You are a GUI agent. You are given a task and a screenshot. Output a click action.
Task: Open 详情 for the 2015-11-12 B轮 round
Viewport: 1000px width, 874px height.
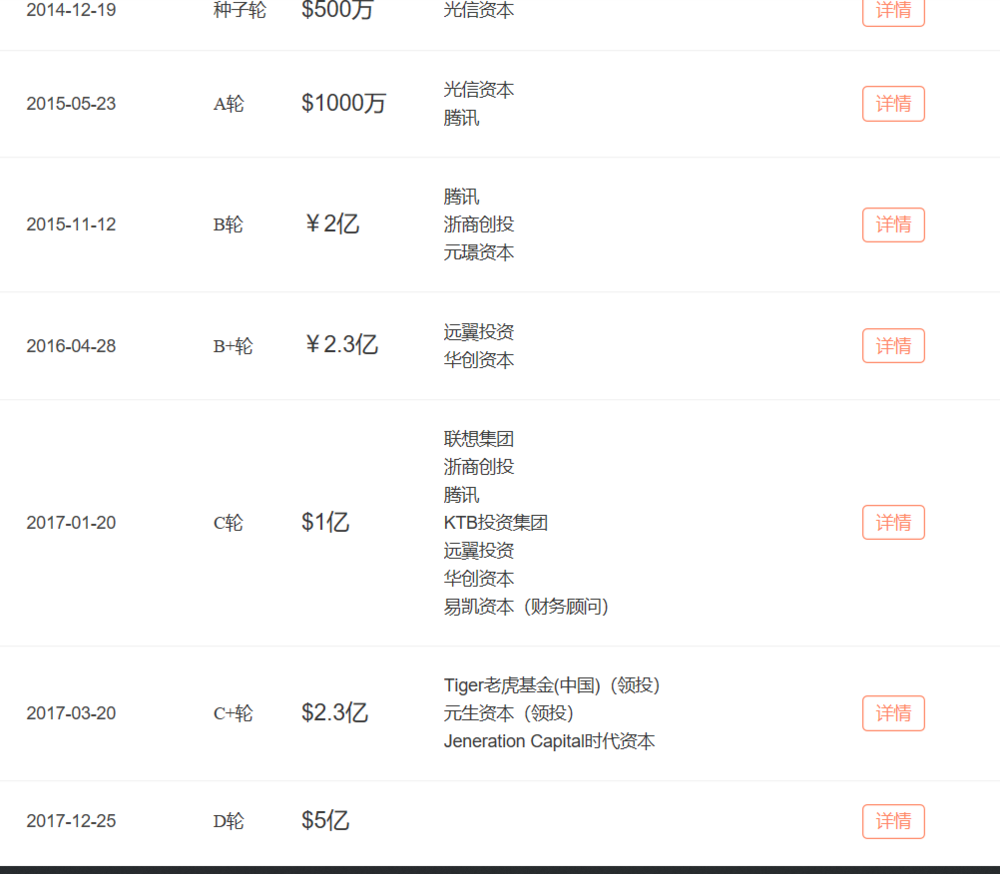click(893, 225)
